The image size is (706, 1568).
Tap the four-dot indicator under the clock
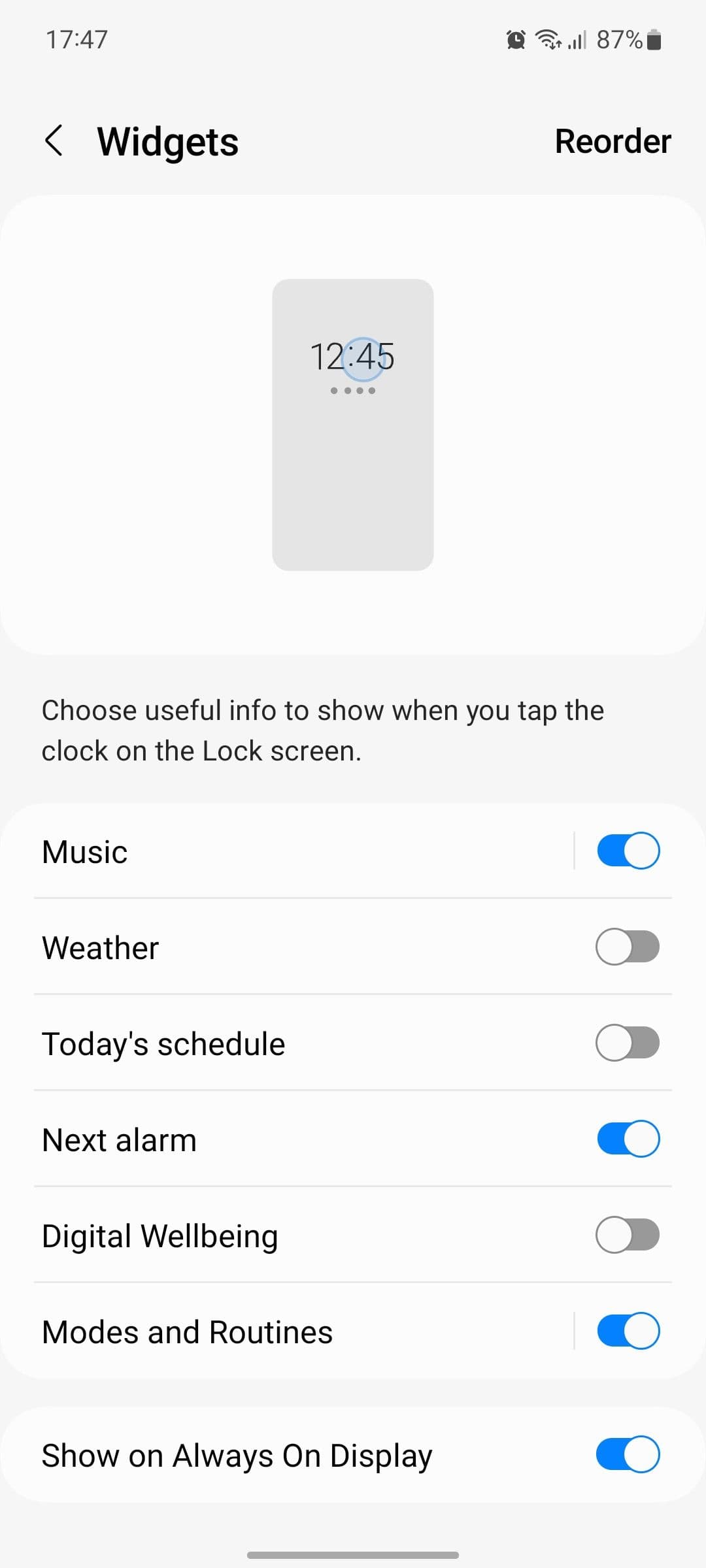point(353,390)
